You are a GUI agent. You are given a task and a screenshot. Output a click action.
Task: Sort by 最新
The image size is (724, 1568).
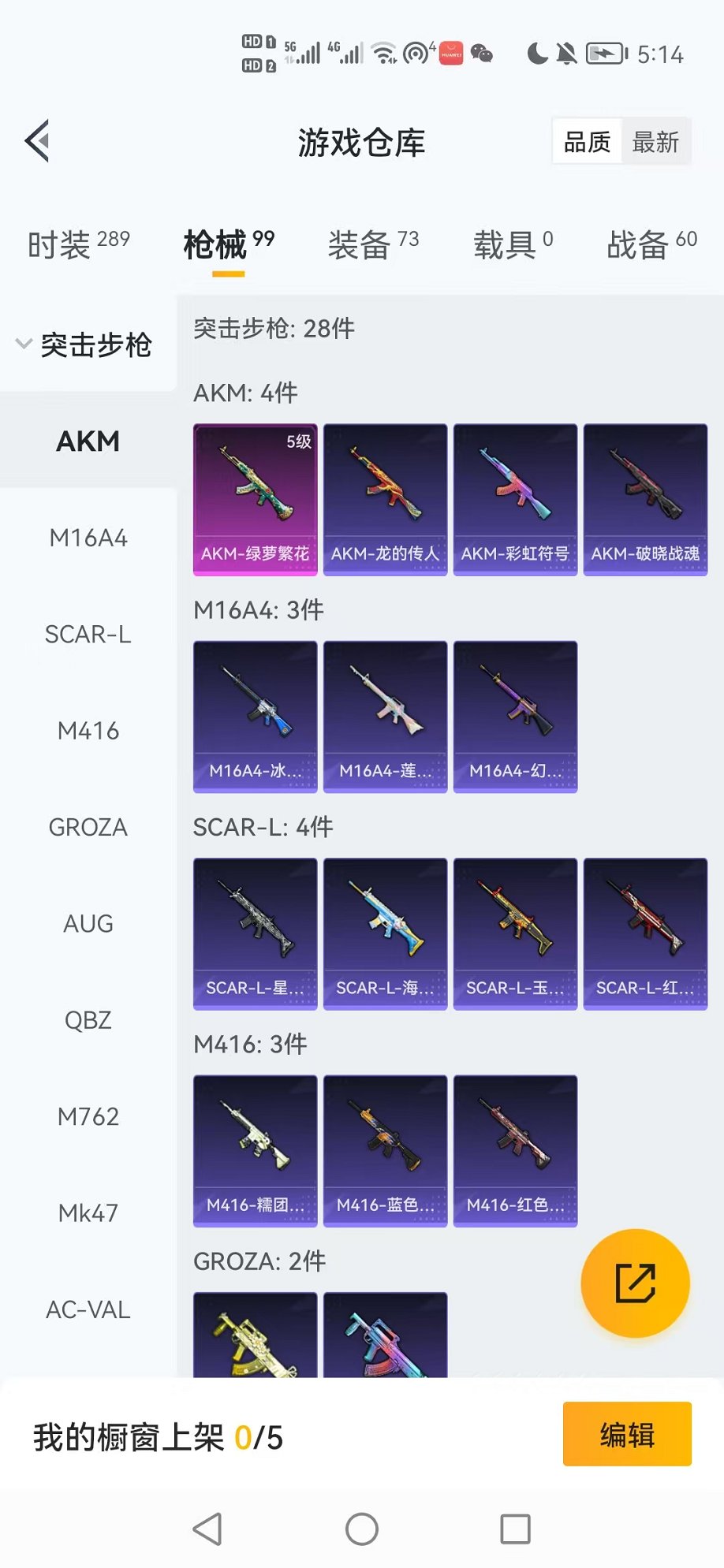coord(655,143)
